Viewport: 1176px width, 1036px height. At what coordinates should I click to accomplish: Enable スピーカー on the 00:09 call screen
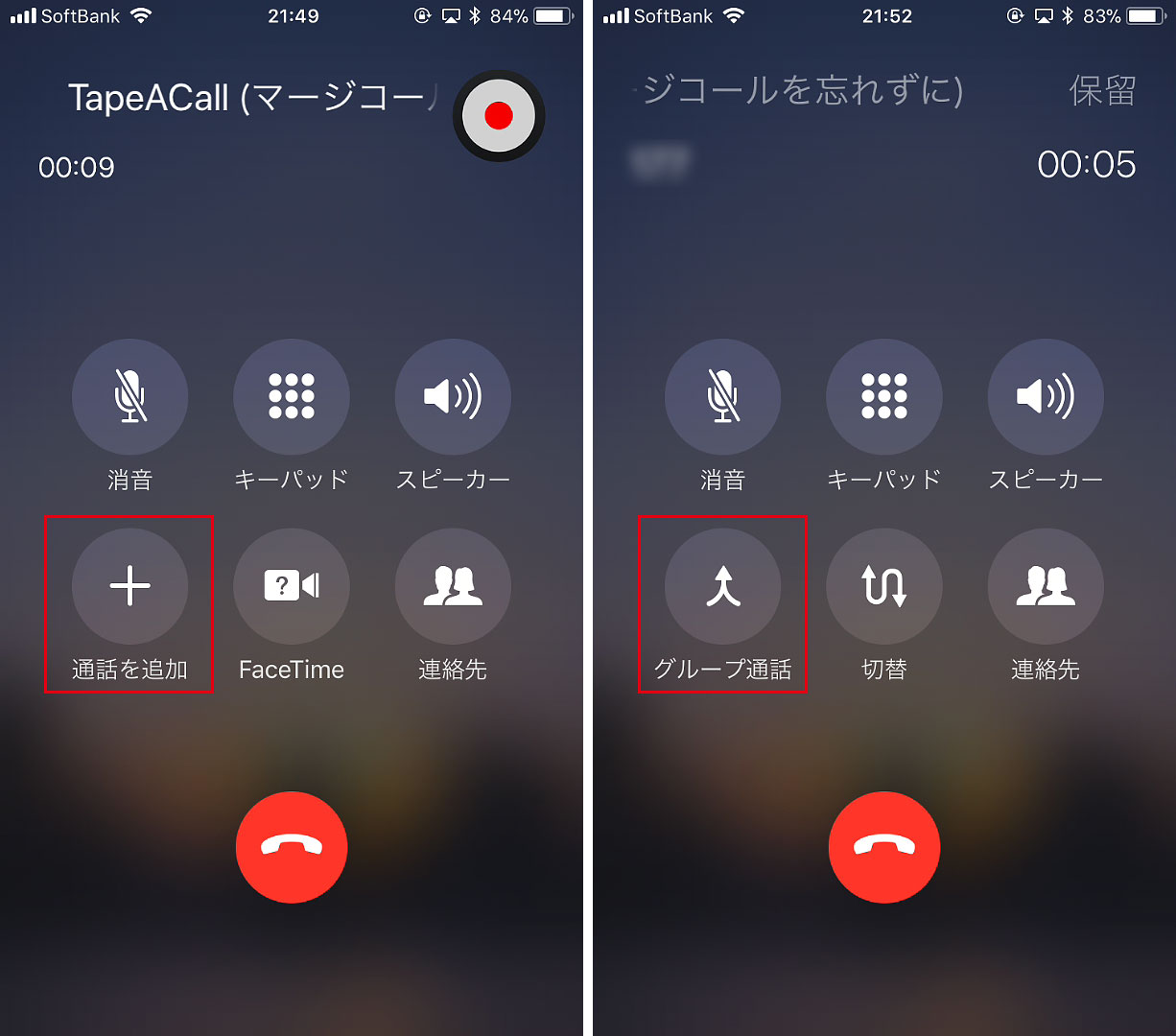[x=453, y=396]
